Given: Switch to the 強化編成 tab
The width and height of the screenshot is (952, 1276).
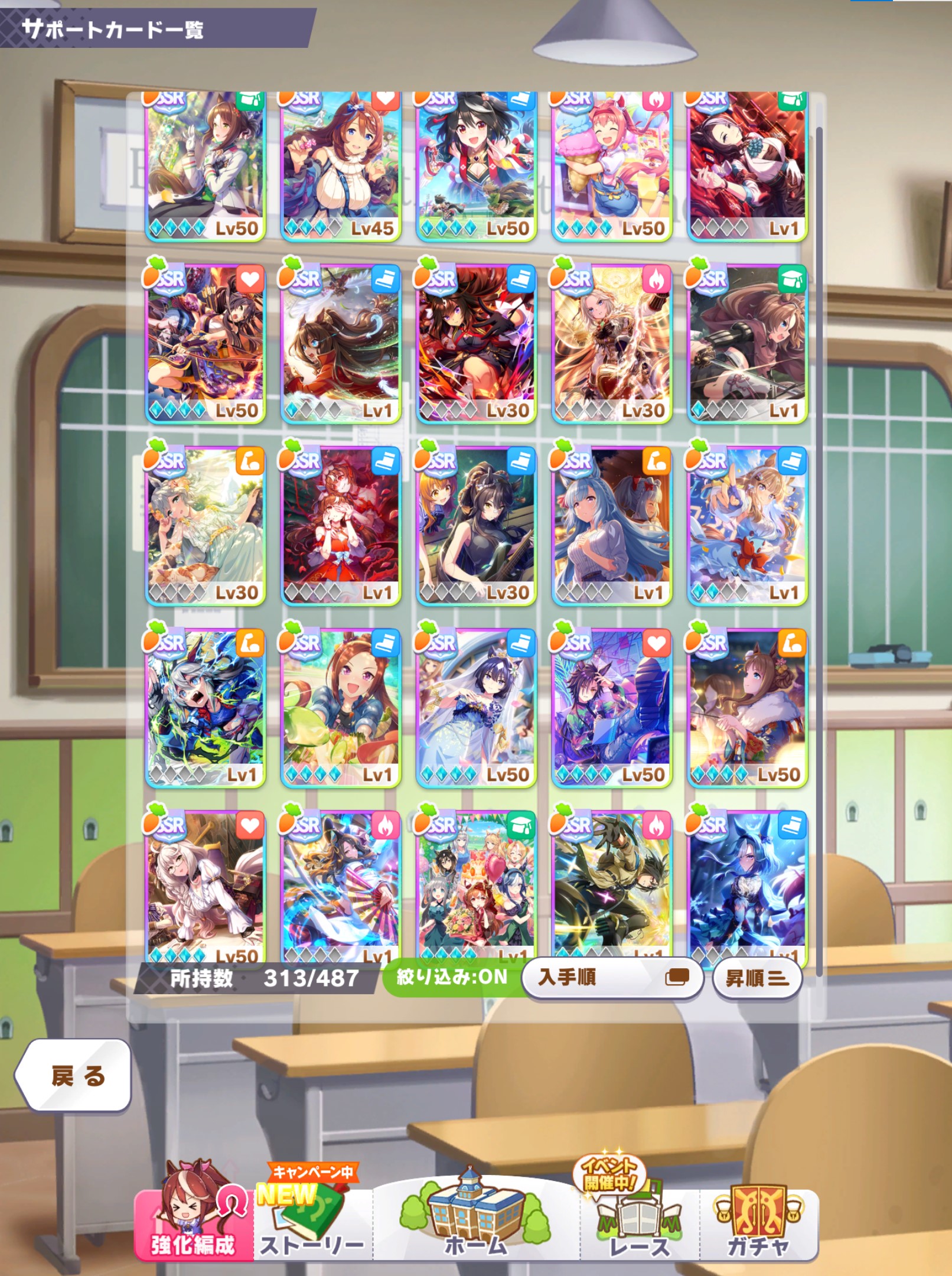Looking at the screenshot, I should coord(194,1223).
